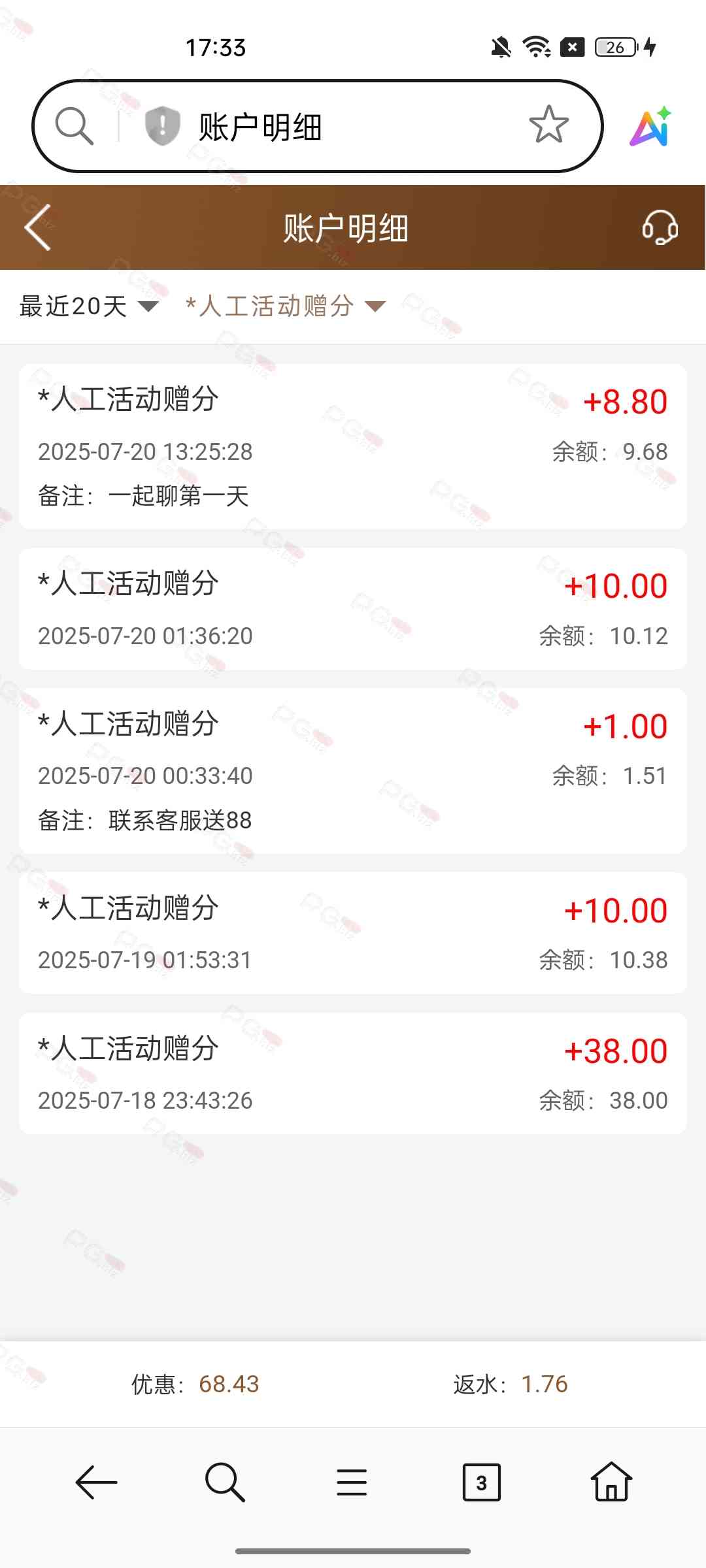706x1568 pixels.
Task: Open search from the bottom toolbar
Action: click(x=225, y=1482)
